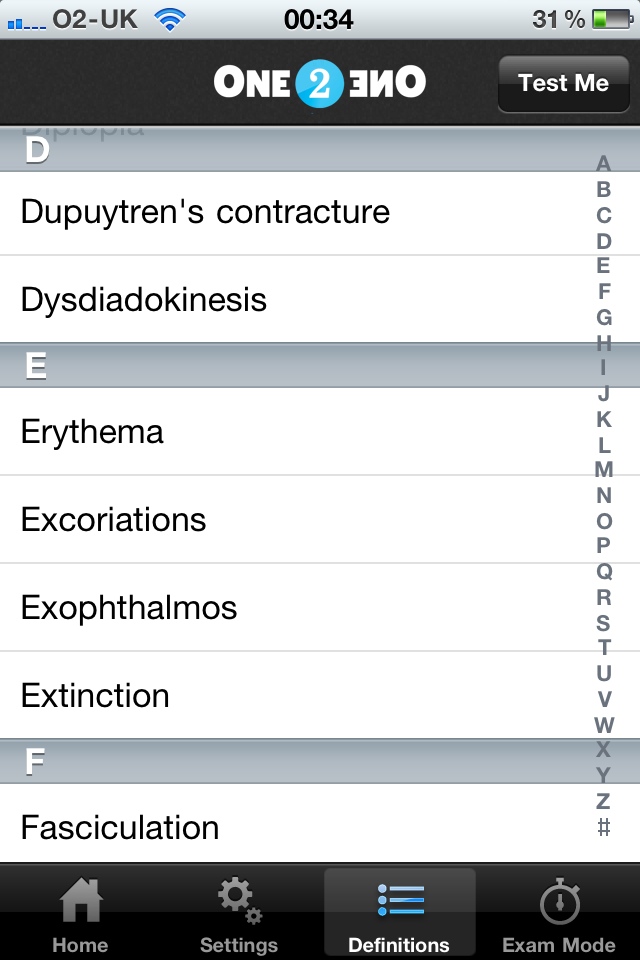This screenshot has width=640, height=960.
Task: Show the Exophthalmos definition
Action: (x=129, y=608)
